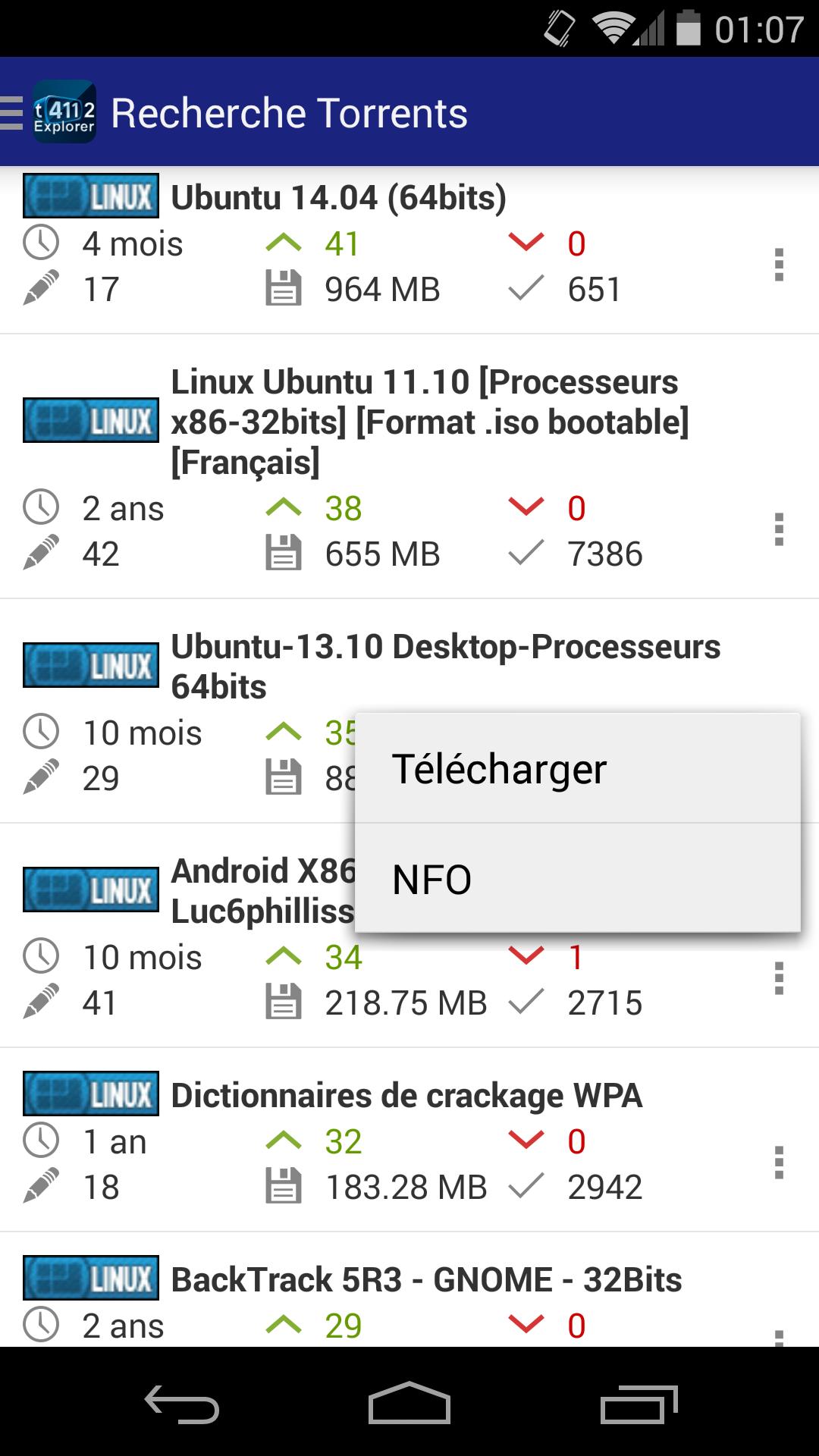The image size is (819, 1456).
Task: Go back using the system back button
Action: [x=182, y=1405]
